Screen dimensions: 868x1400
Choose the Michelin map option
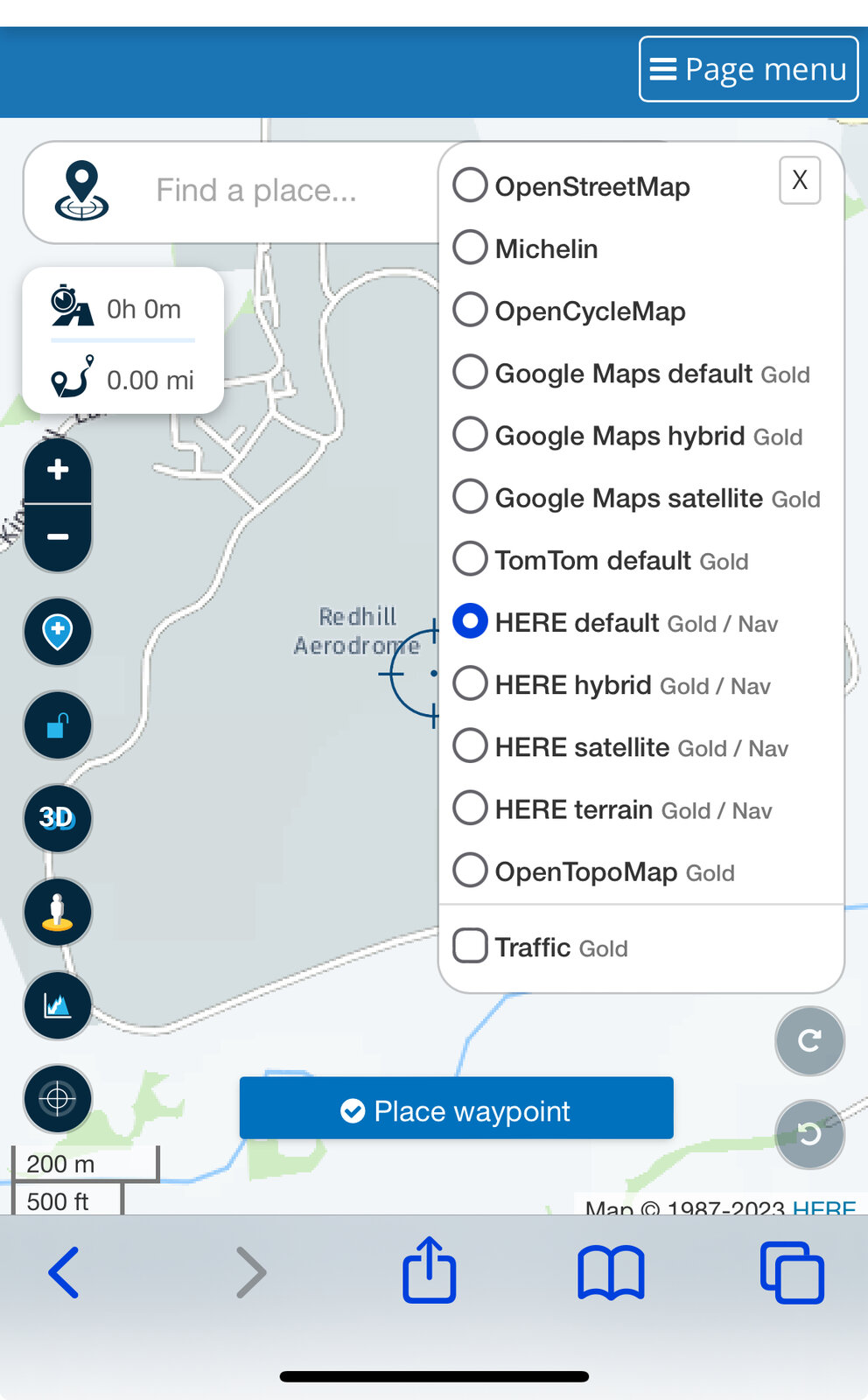[471, 248]
